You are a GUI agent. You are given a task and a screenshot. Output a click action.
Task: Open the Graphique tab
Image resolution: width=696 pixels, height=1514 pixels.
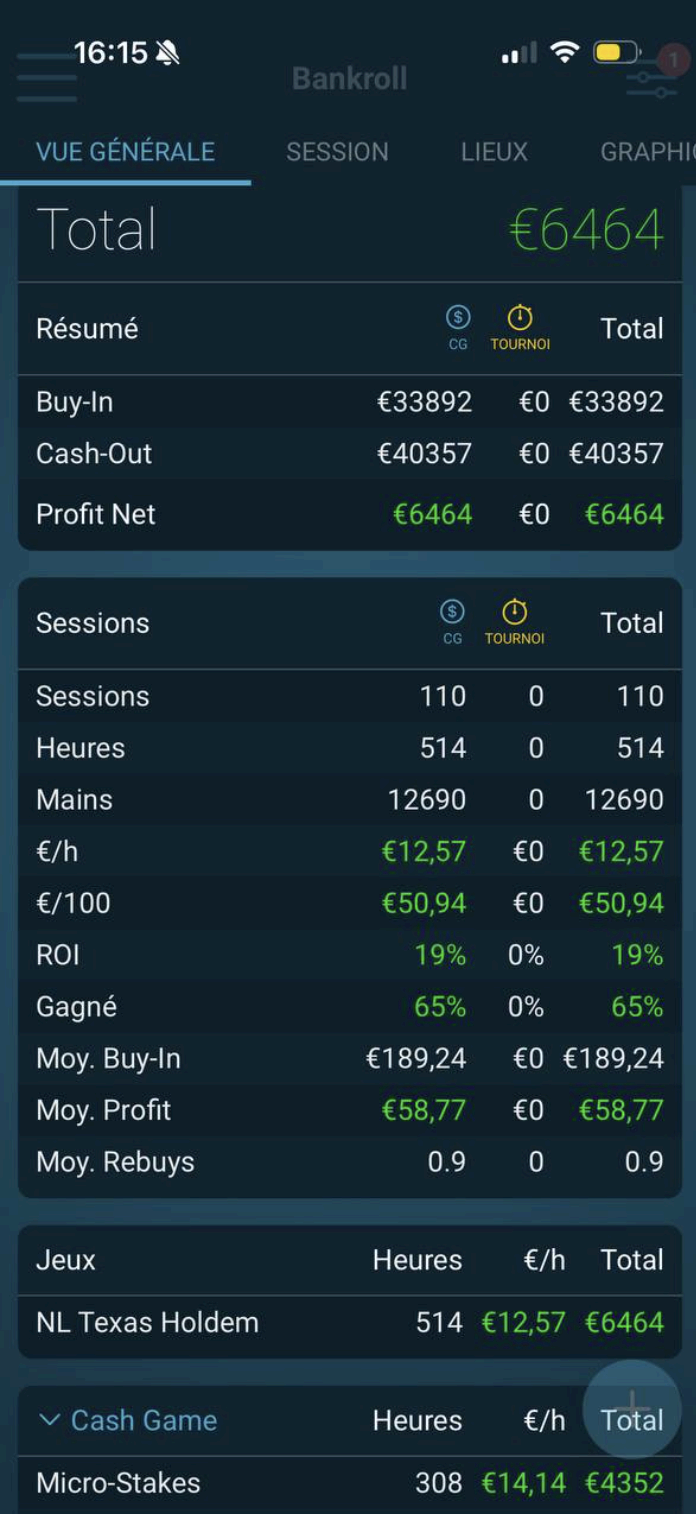[x=647, y=152]
